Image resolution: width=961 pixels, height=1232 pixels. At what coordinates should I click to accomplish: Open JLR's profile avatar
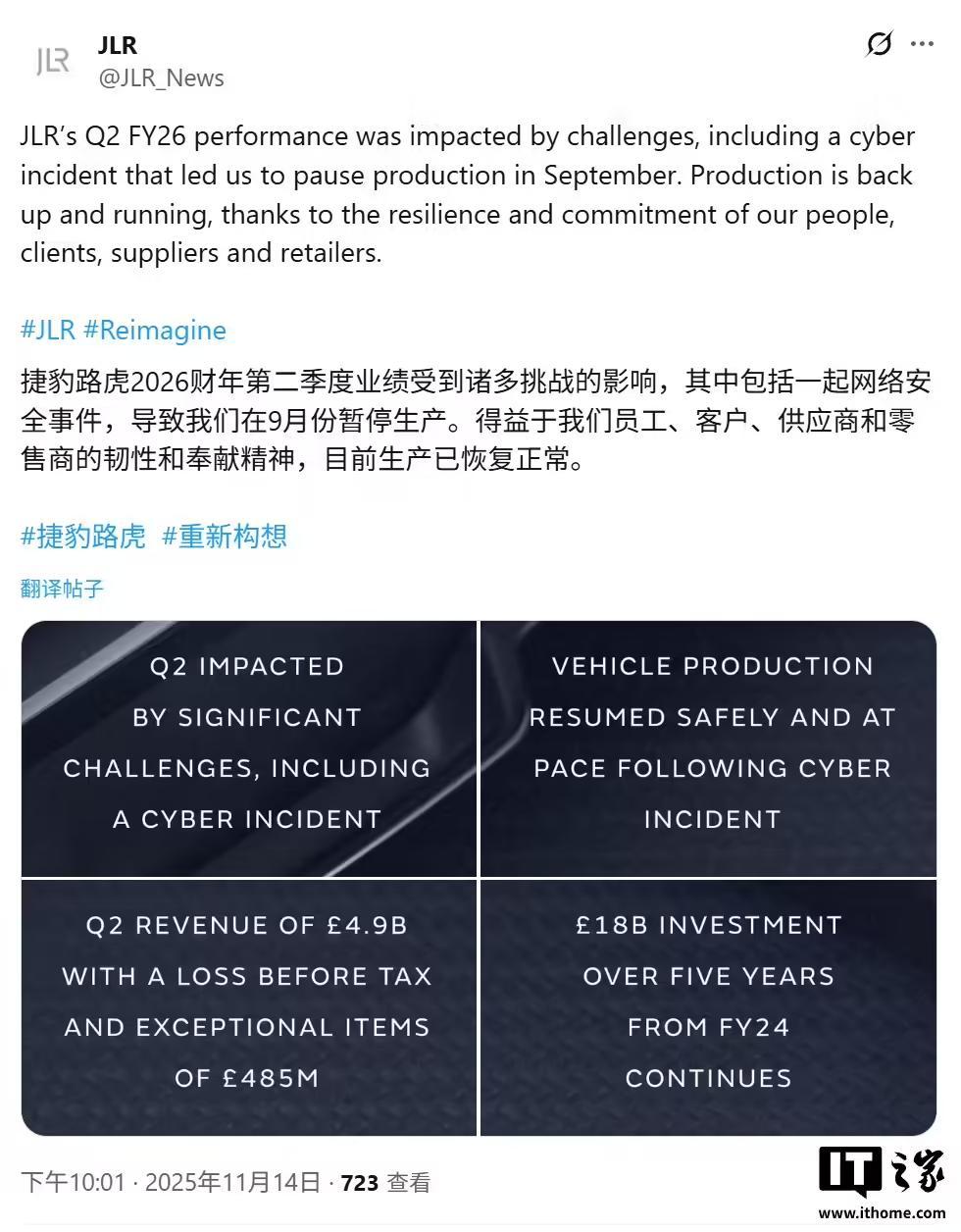pos(53,61)
